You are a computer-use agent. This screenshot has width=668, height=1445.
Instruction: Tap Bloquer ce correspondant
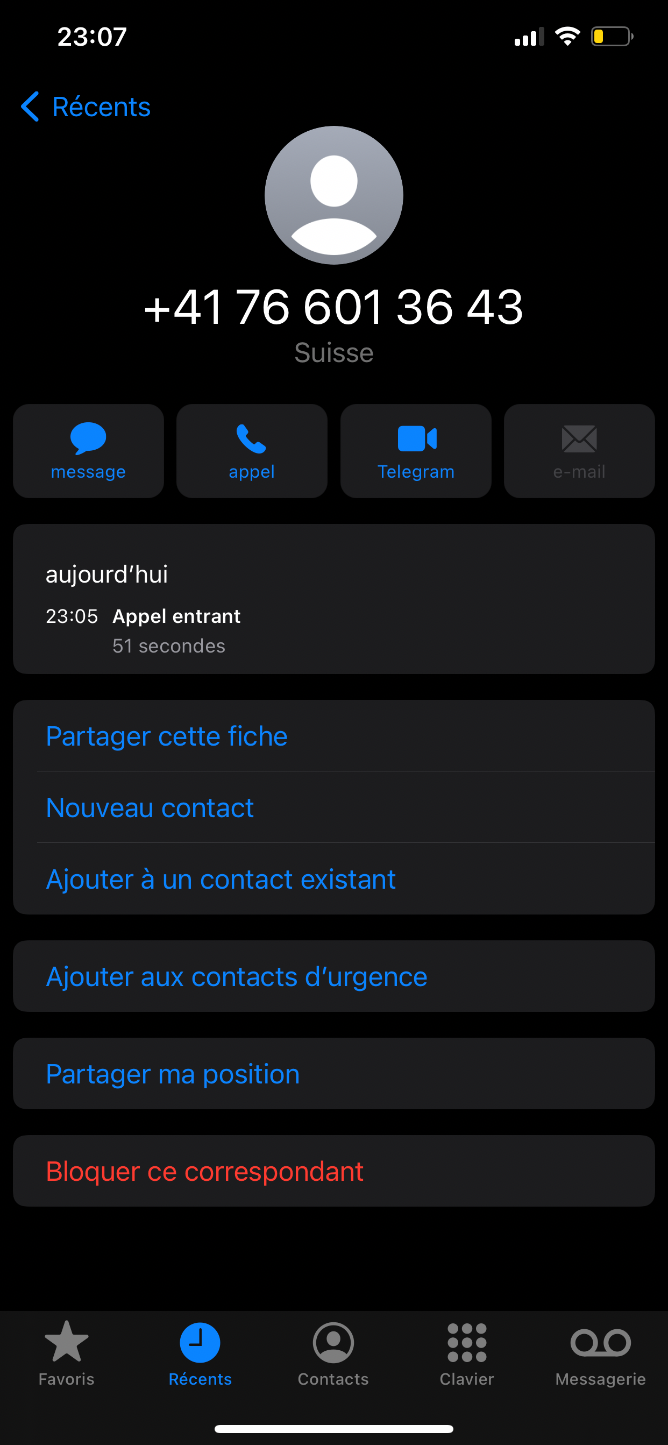(334, 1171)
